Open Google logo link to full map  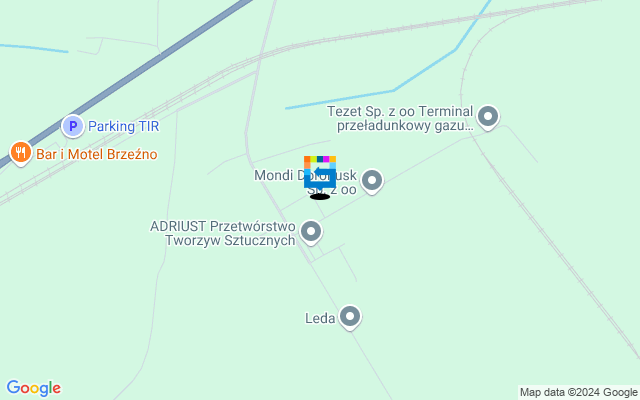tap(33, 388)
